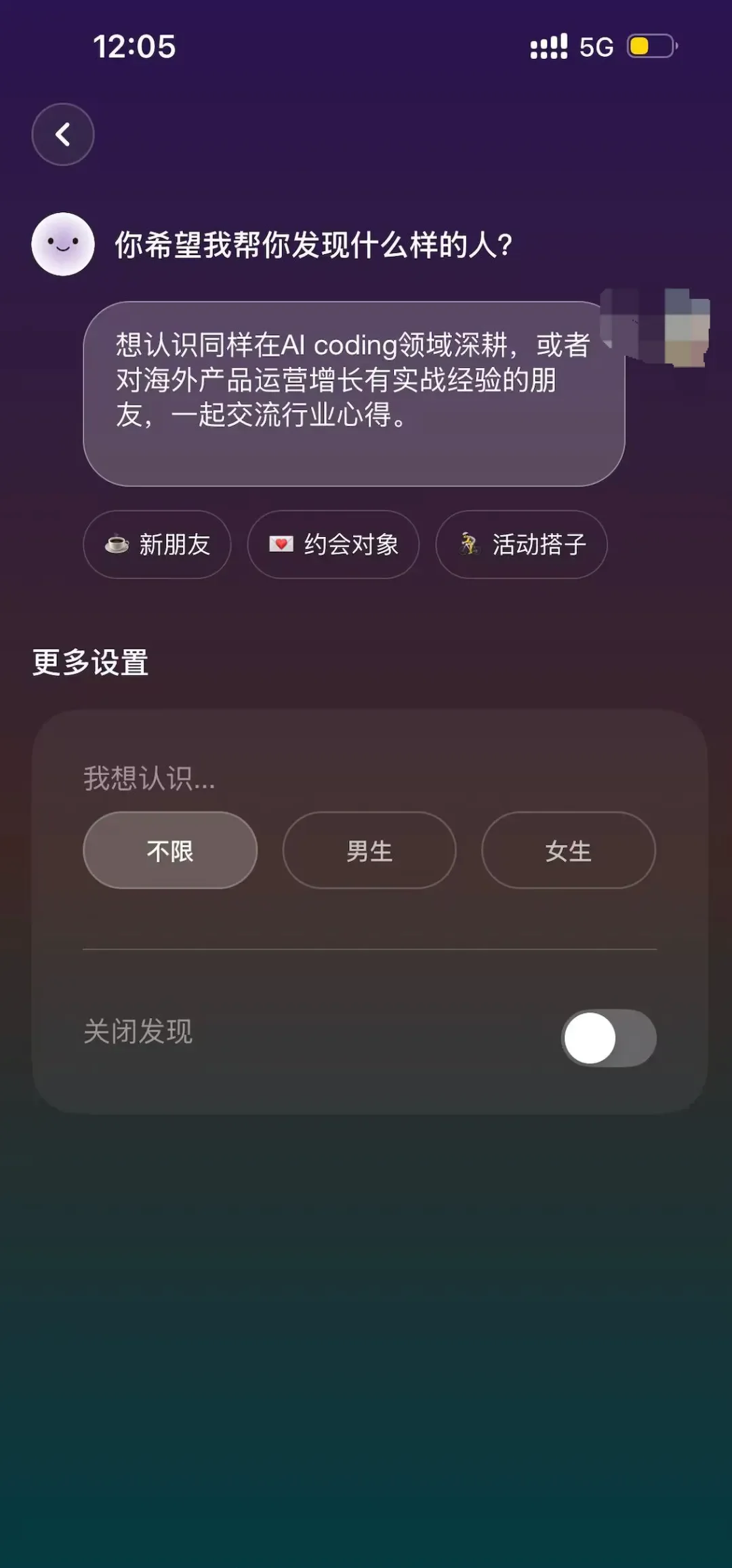
Task: Click the coffee cup icon on 新朋友 tag
Action: (117, 544)
